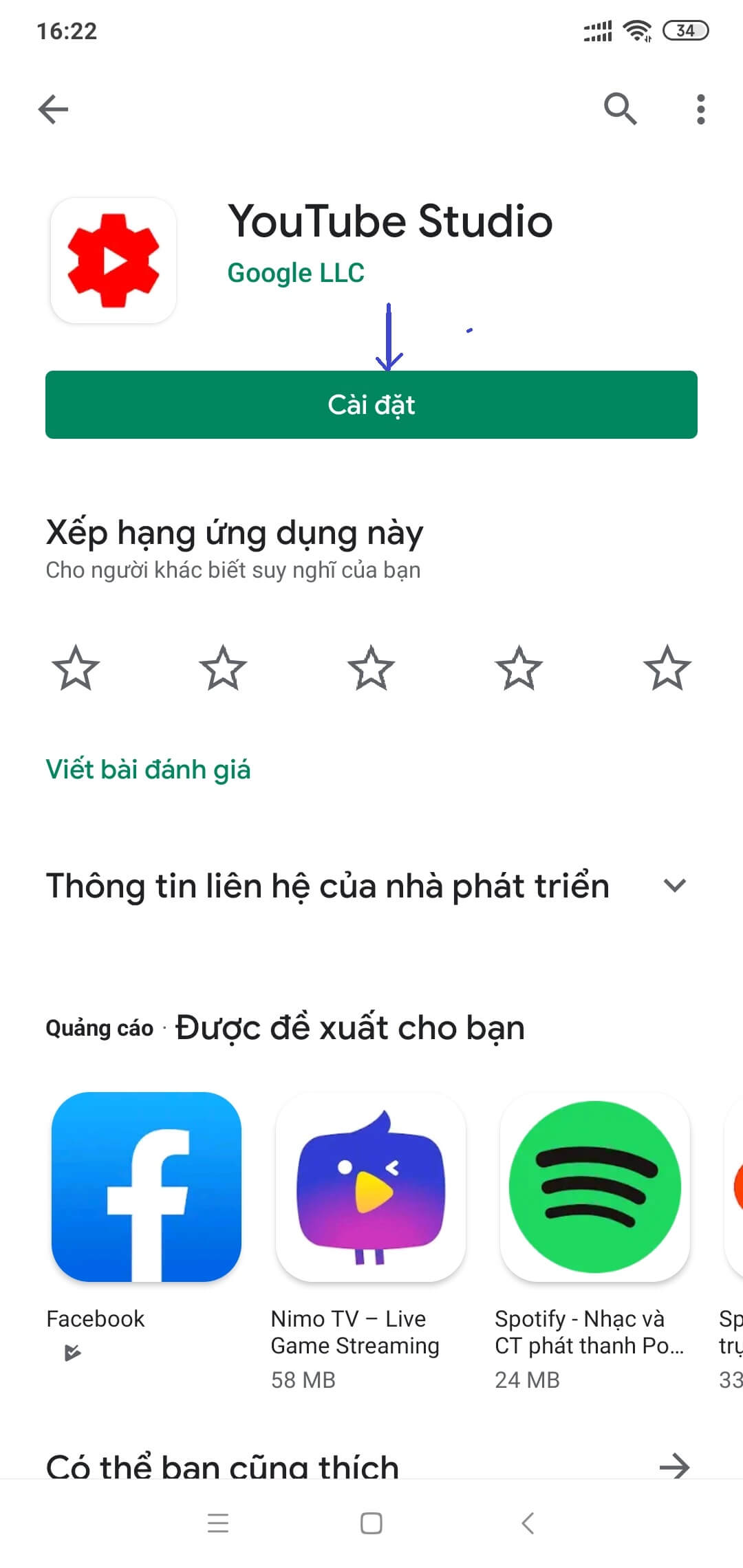Tap Viết bài đánh giá link

click(148, 770)
